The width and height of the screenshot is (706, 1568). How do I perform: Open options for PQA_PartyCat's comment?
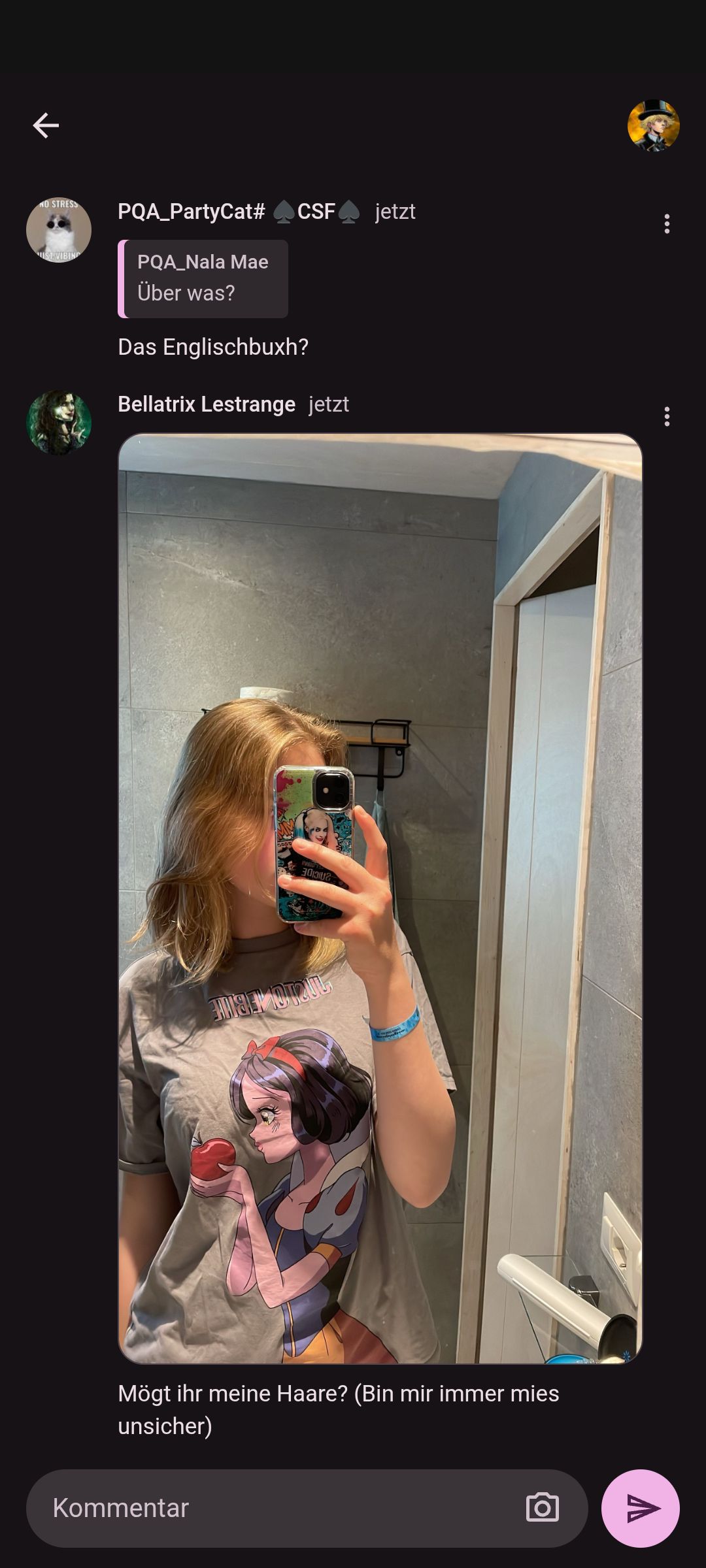coord(667,224)
